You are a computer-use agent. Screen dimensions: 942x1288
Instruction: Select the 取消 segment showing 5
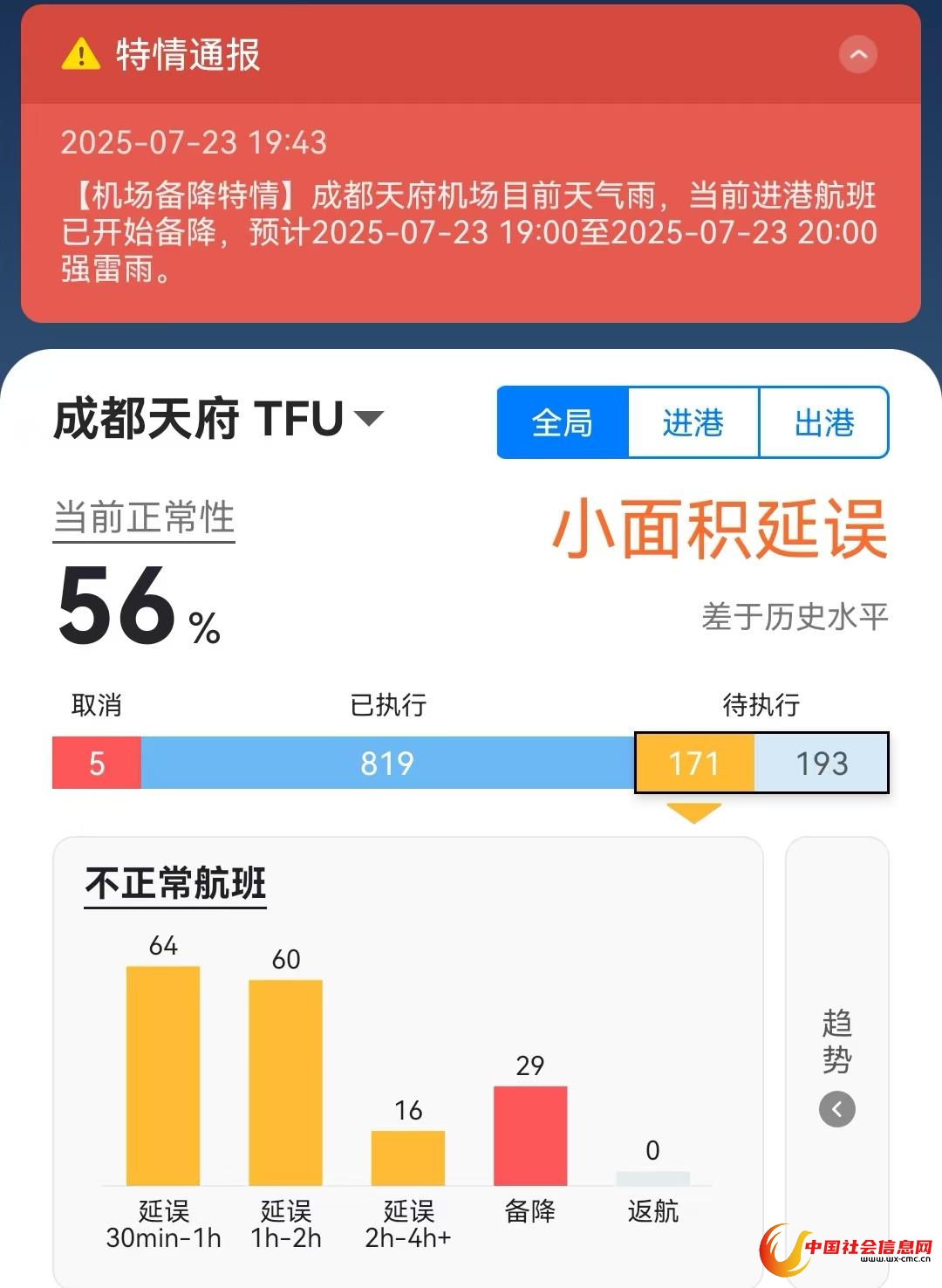coord(97,764)
